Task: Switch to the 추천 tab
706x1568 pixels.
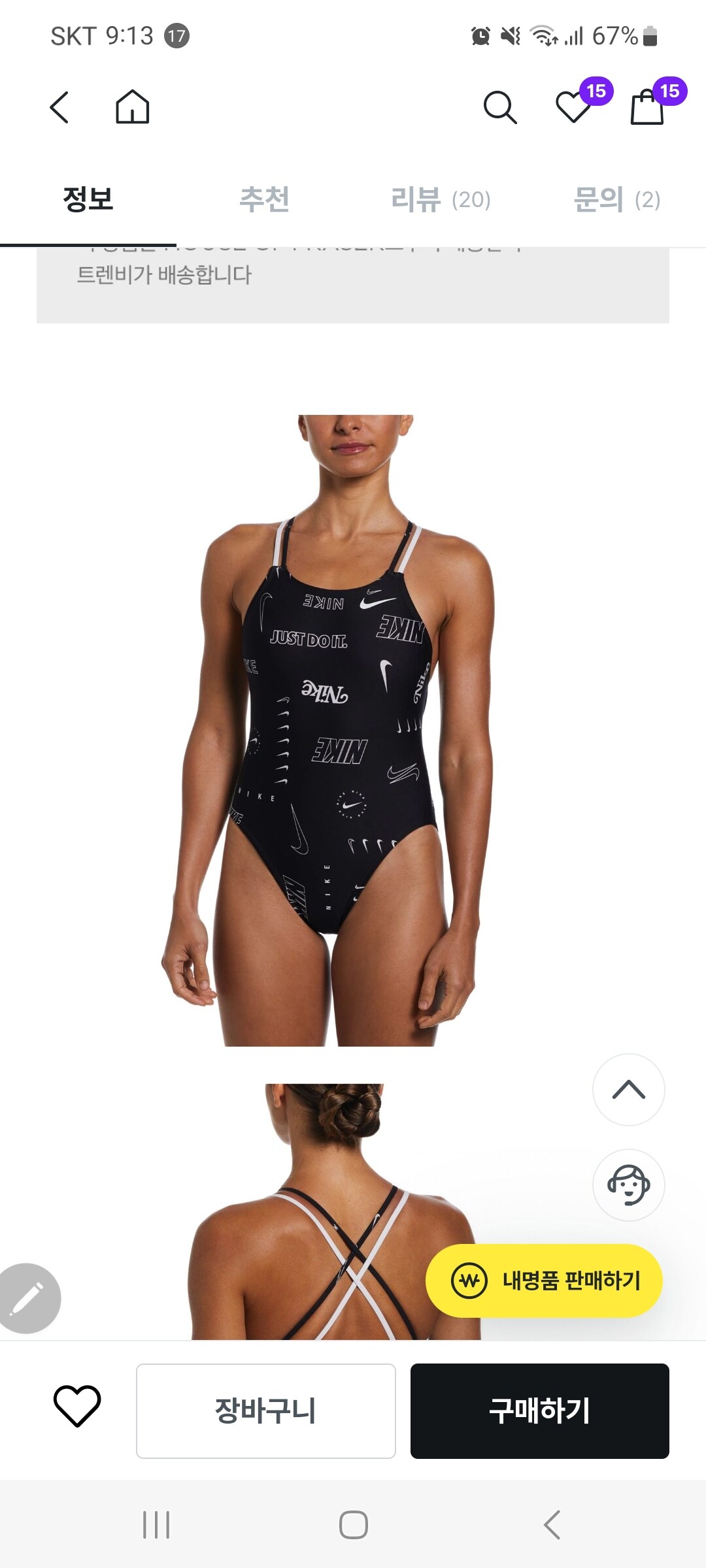Action: click(x=265, y=199)
